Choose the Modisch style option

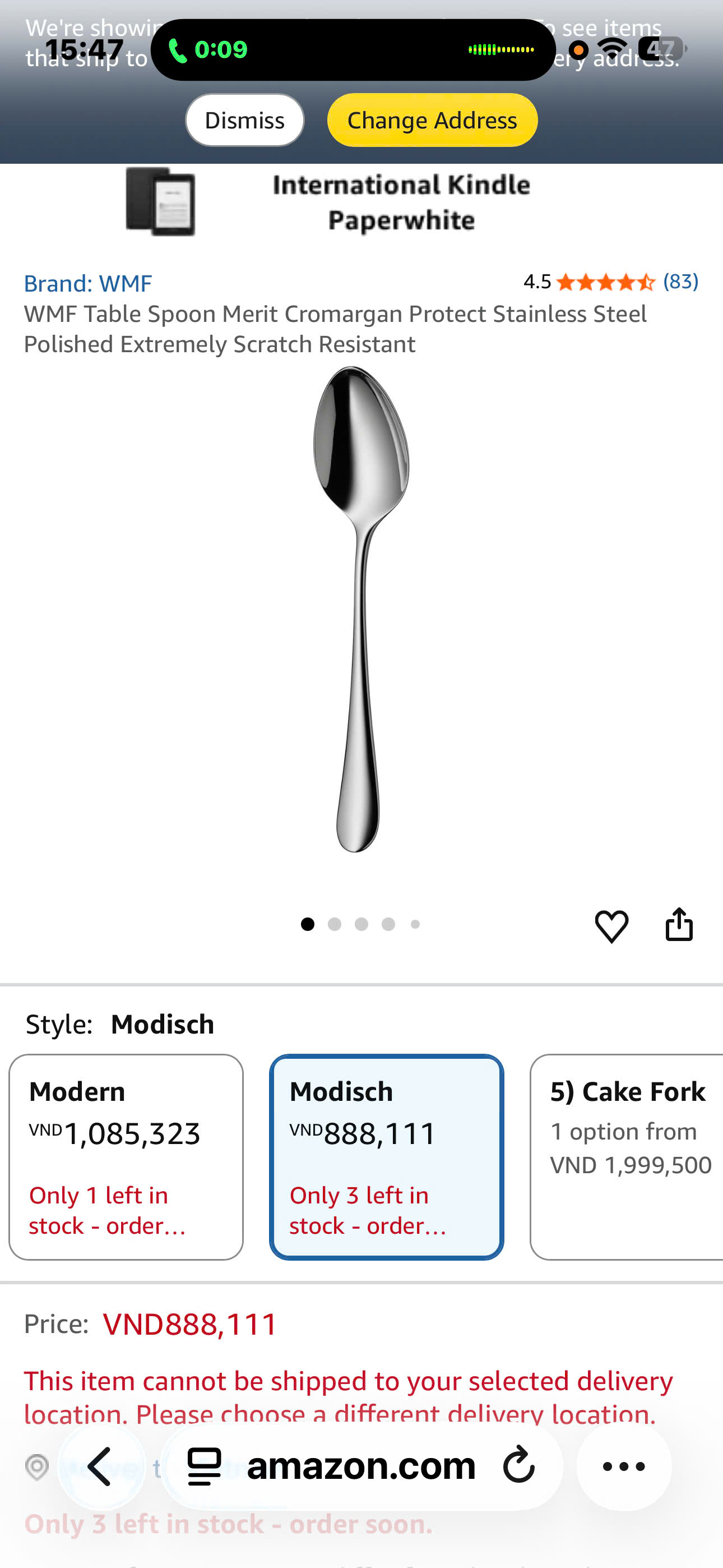[387, 1156]
